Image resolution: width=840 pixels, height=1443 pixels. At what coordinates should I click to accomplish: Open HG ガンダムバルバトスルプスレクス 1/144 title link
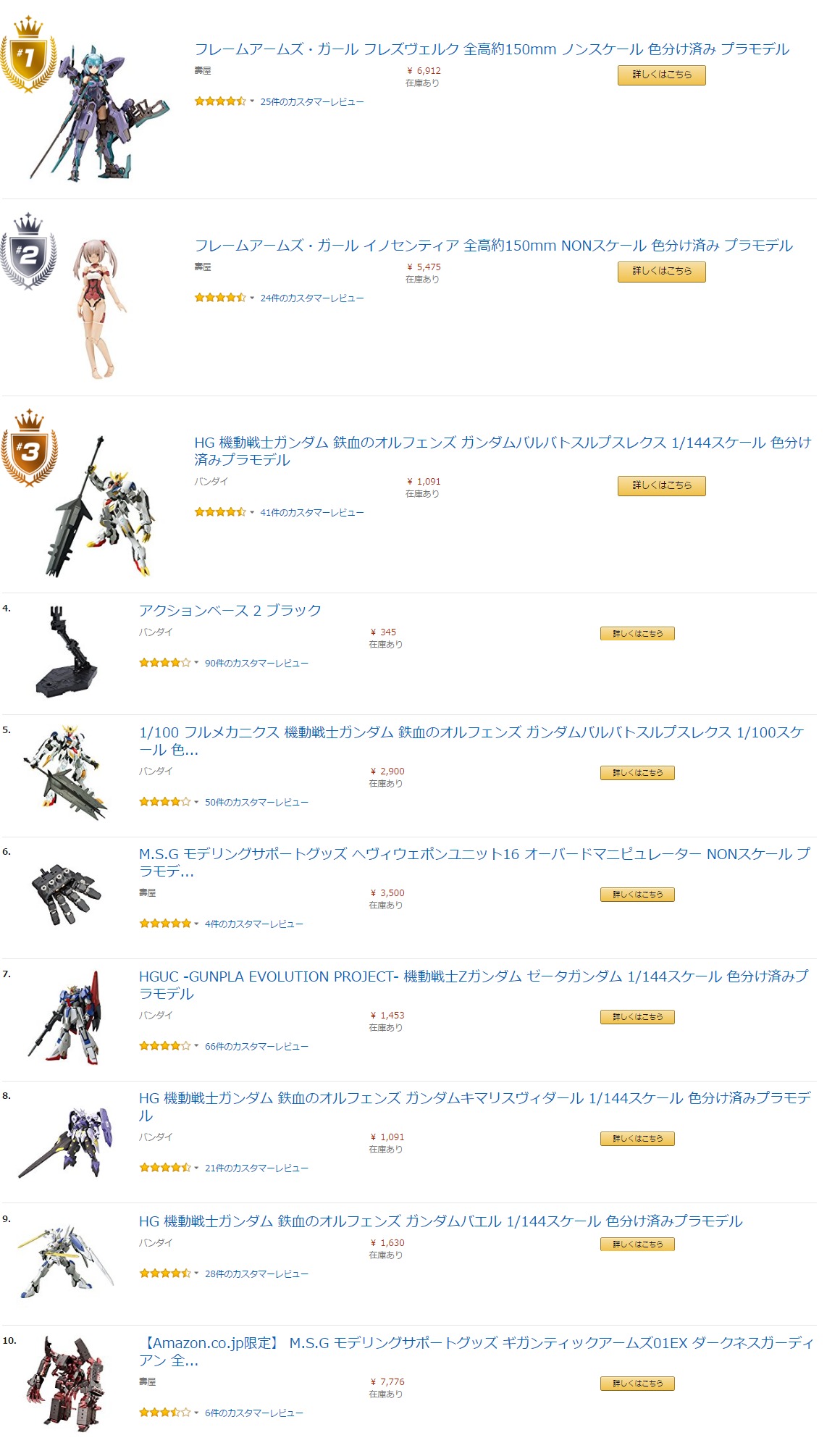pos(502,443)
